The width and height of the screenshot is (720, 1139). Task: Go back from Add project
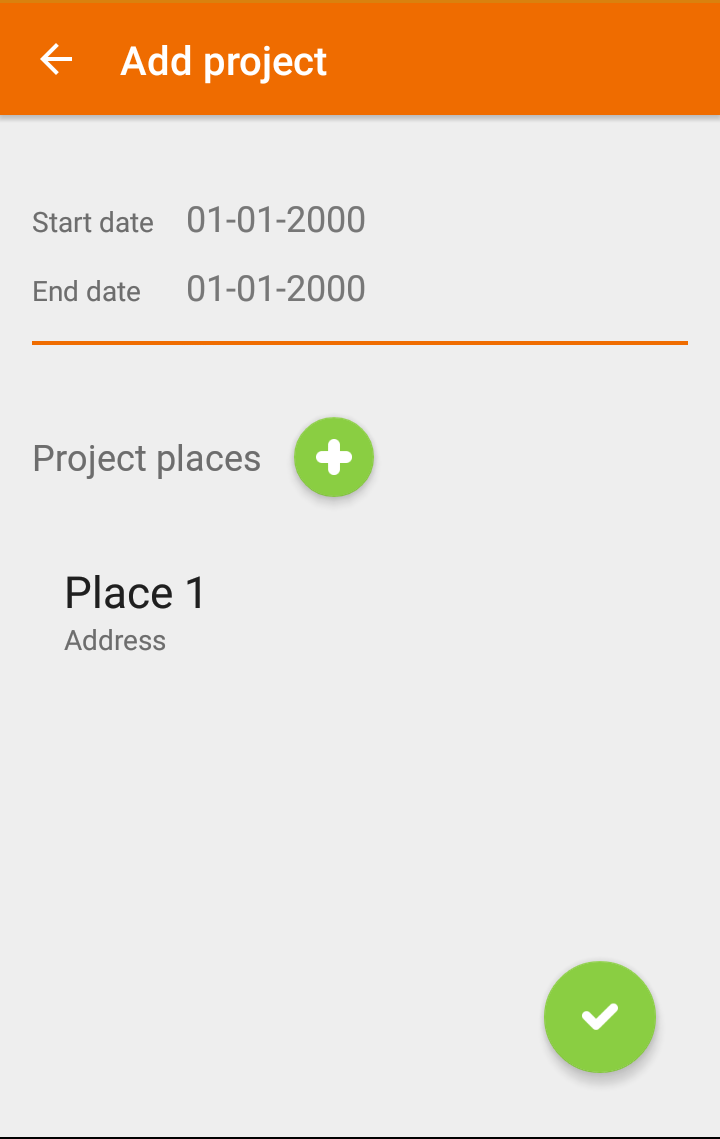tap(56, 60)
